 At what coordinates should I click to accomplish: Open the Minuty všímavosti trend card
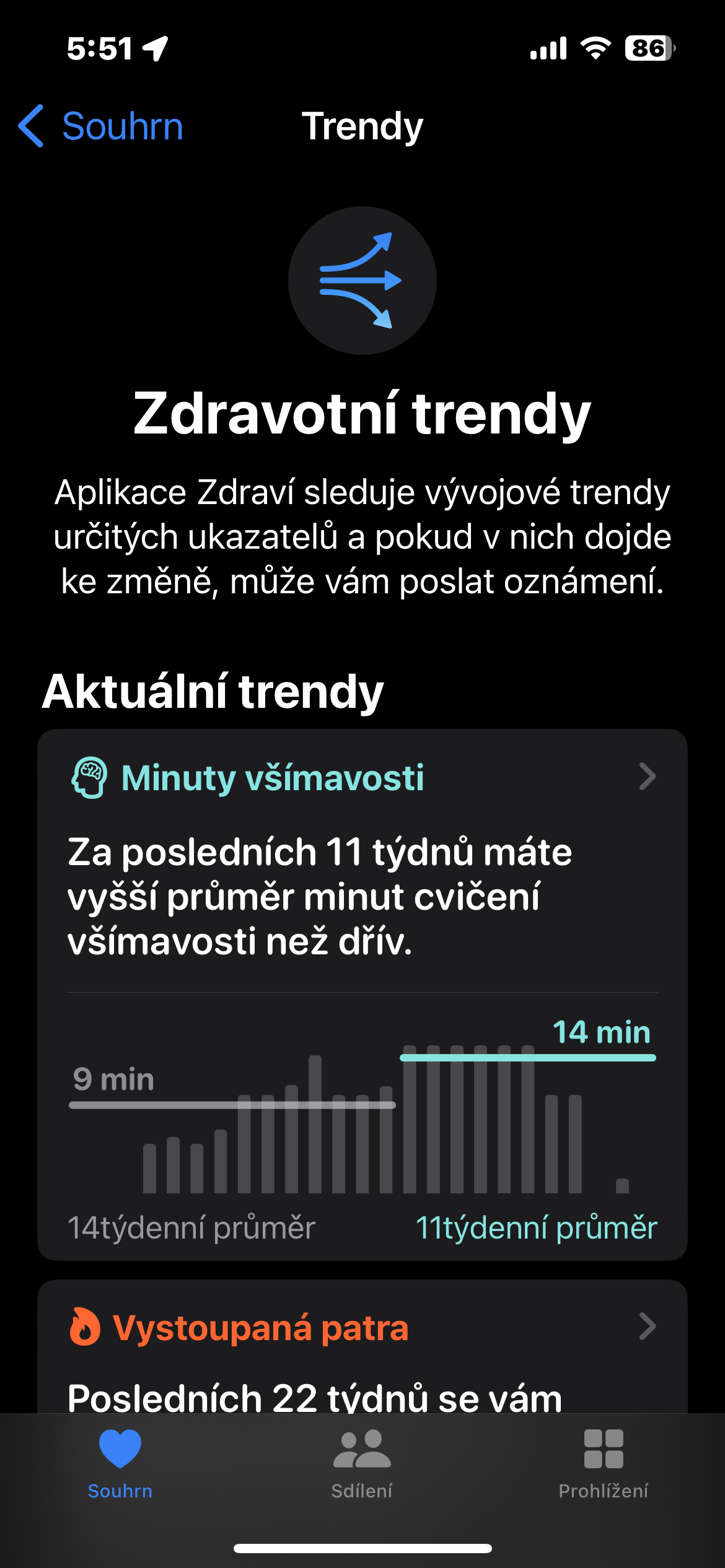[x=362, y=777]
